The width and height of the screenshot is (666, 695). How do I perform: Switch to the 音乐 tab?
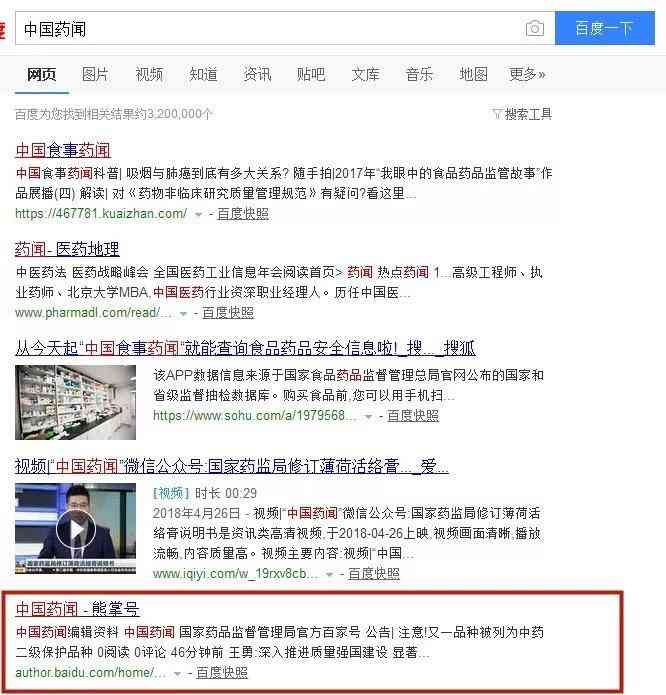coord(419,74)
